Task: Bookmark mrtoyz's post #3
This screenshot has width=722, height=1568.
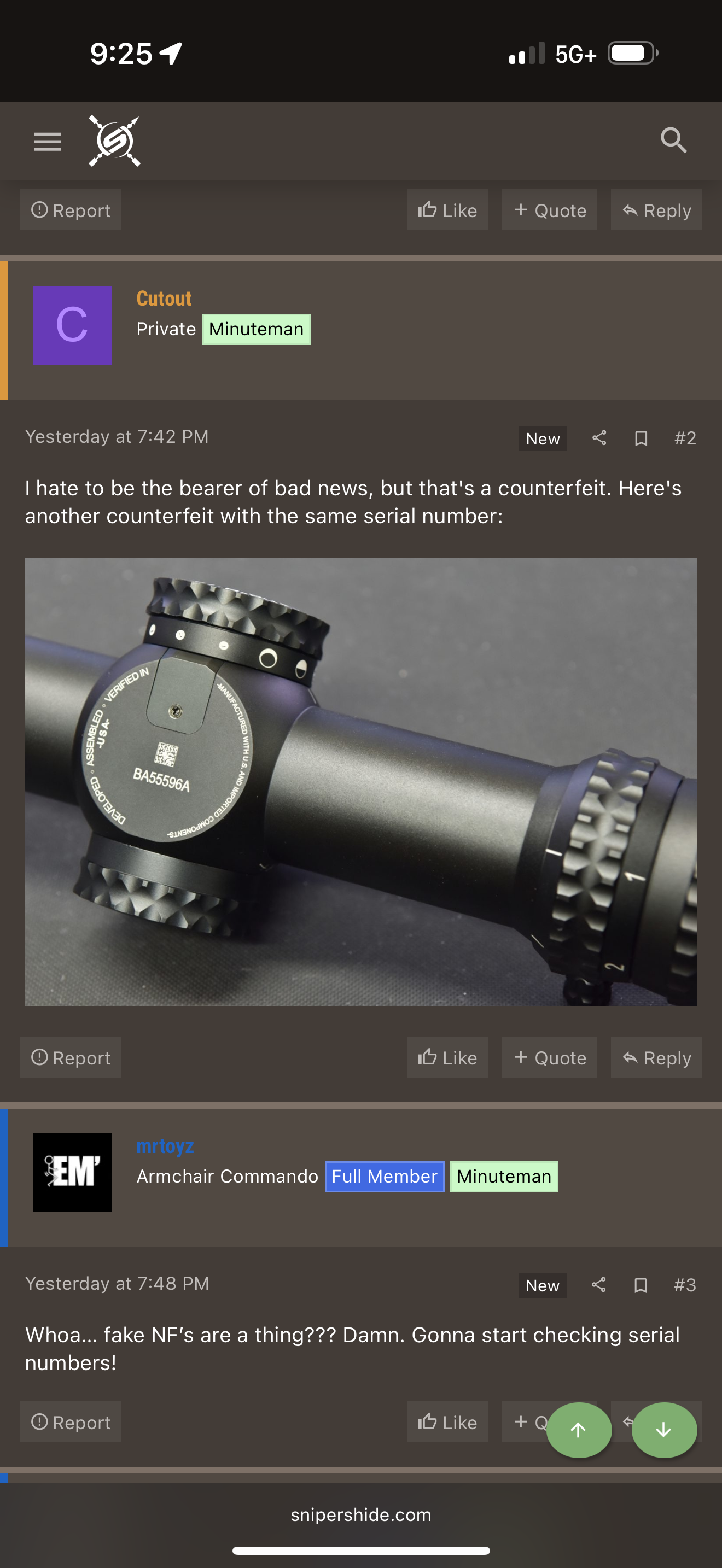Action: (641, 1285)
